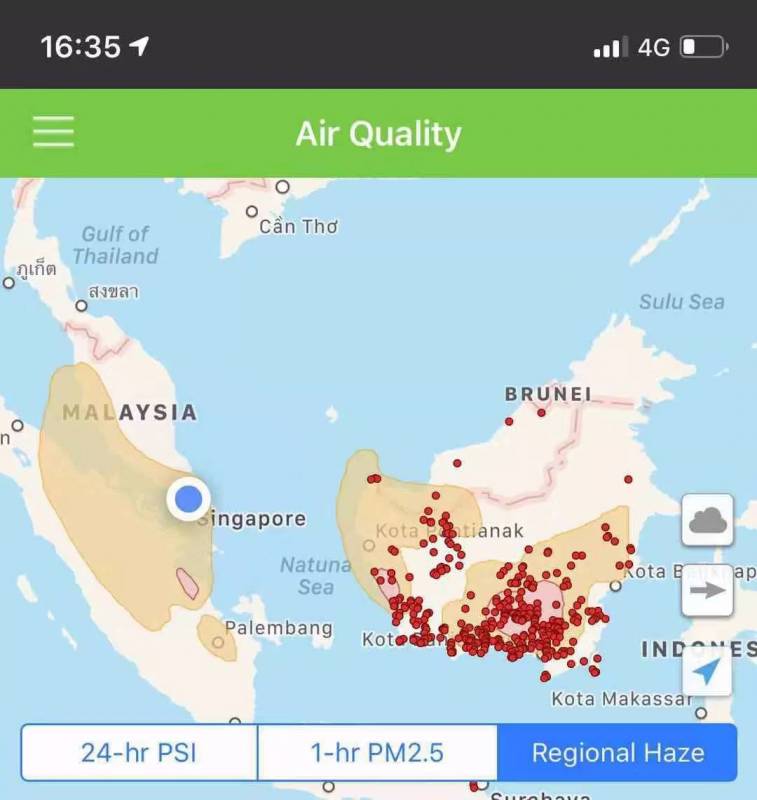This screenshot has width=757, height=800.
Task: Switch to 24-hr PSI view
Action: click(139, 753)
